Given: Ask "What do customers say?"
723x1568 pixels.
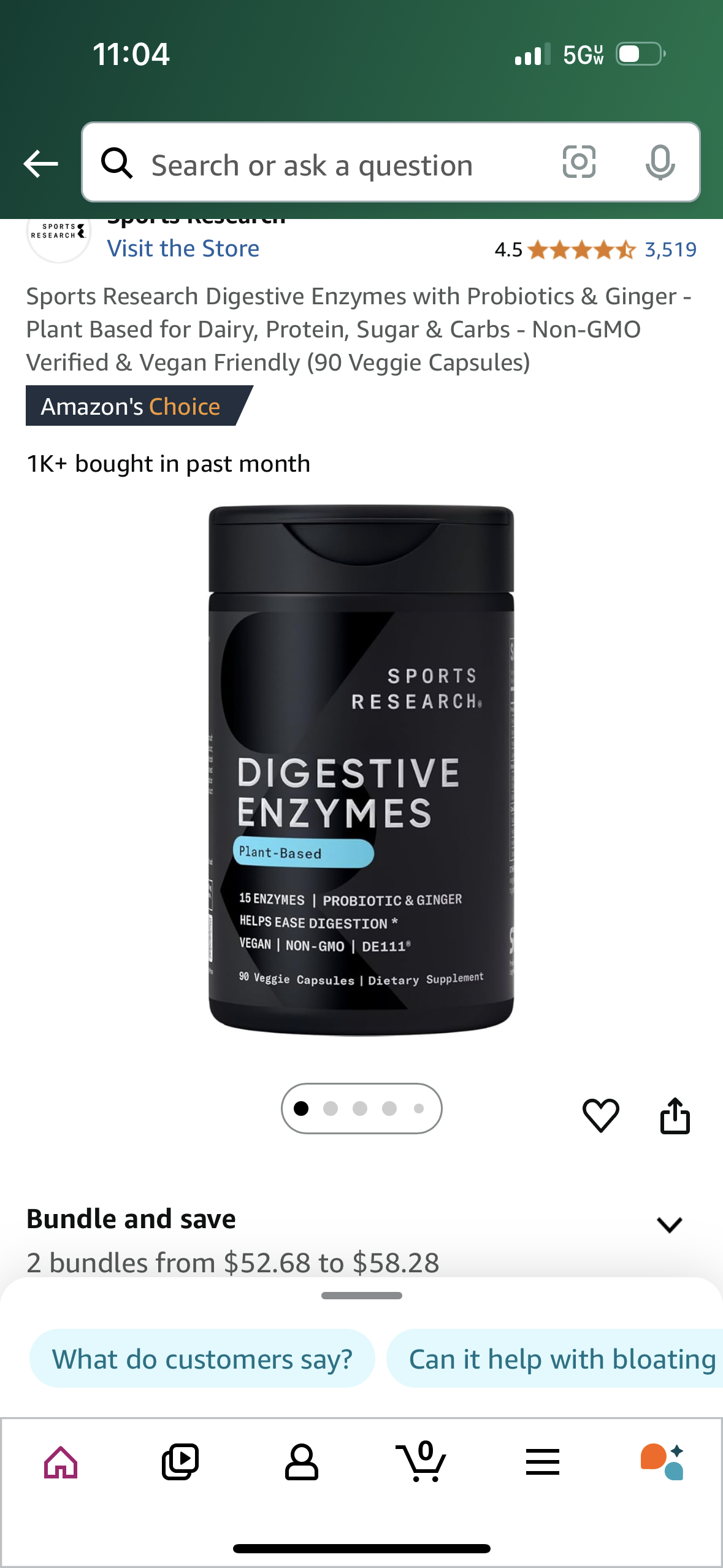Looking at the screenshot, I should pyautogui.click(x=202, y=1359).
